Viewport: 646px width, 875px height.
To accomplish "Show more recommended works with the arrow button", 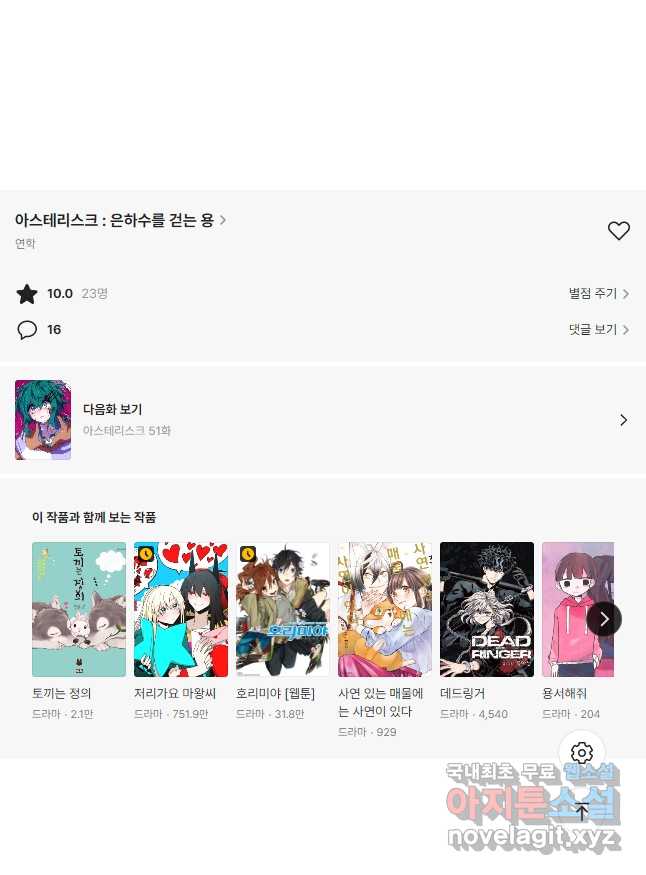I will point(604,619).
